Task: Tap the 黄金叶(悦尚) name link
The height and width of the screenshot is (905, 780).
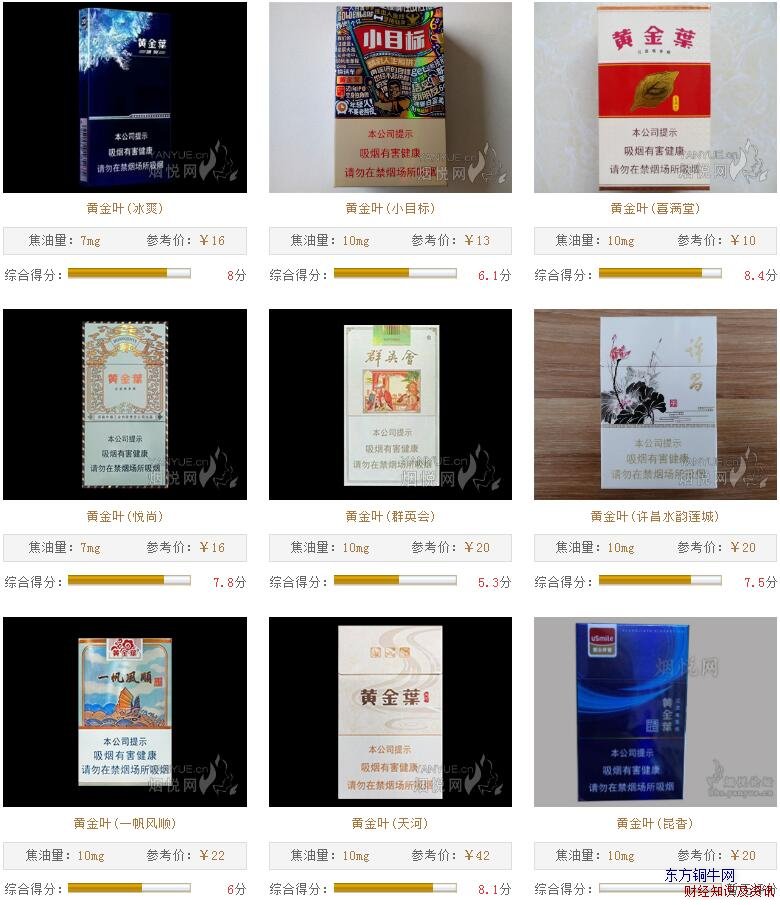Action: [x=125, y=517]
